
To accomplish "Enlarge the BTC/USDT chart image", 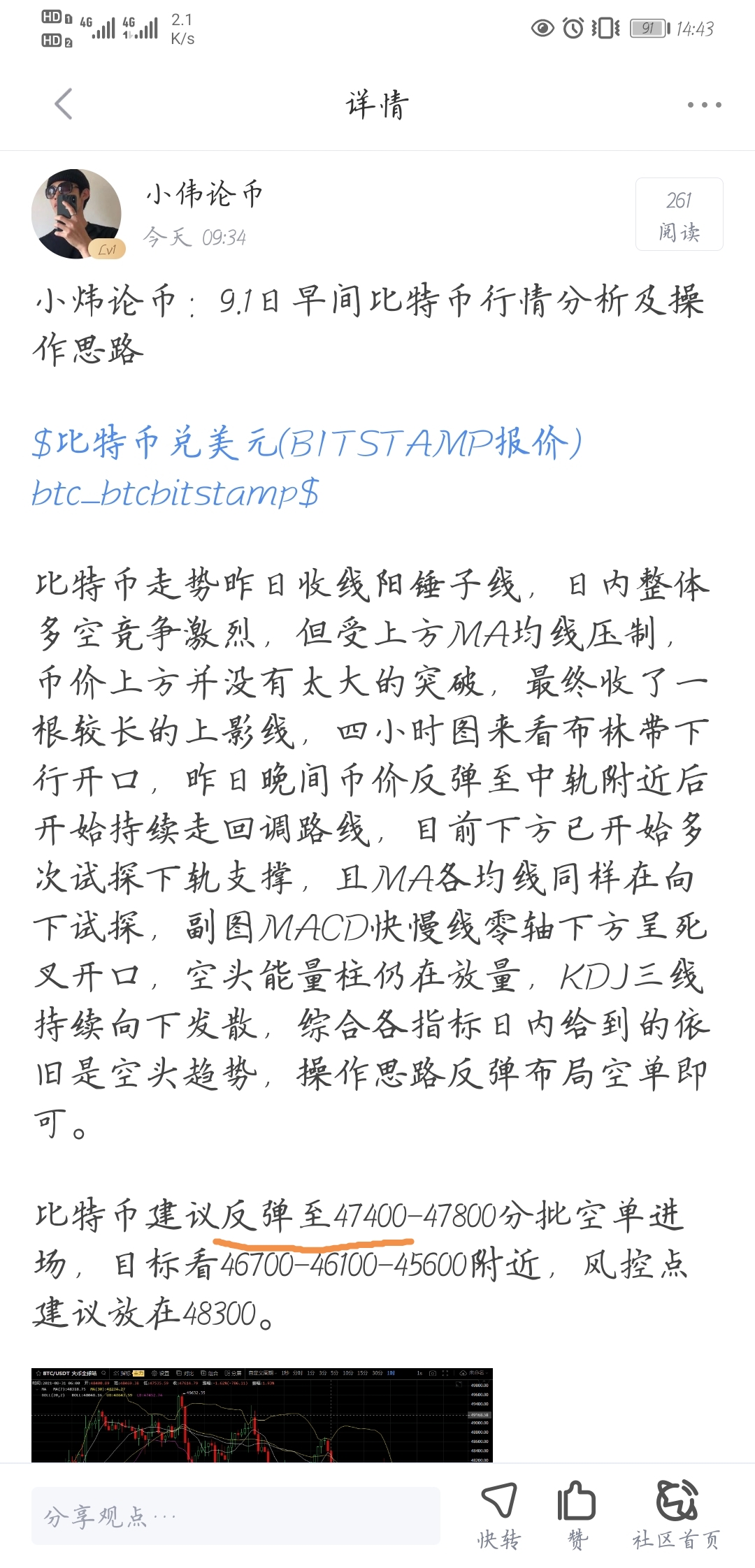I will [x=262, y=1415].
